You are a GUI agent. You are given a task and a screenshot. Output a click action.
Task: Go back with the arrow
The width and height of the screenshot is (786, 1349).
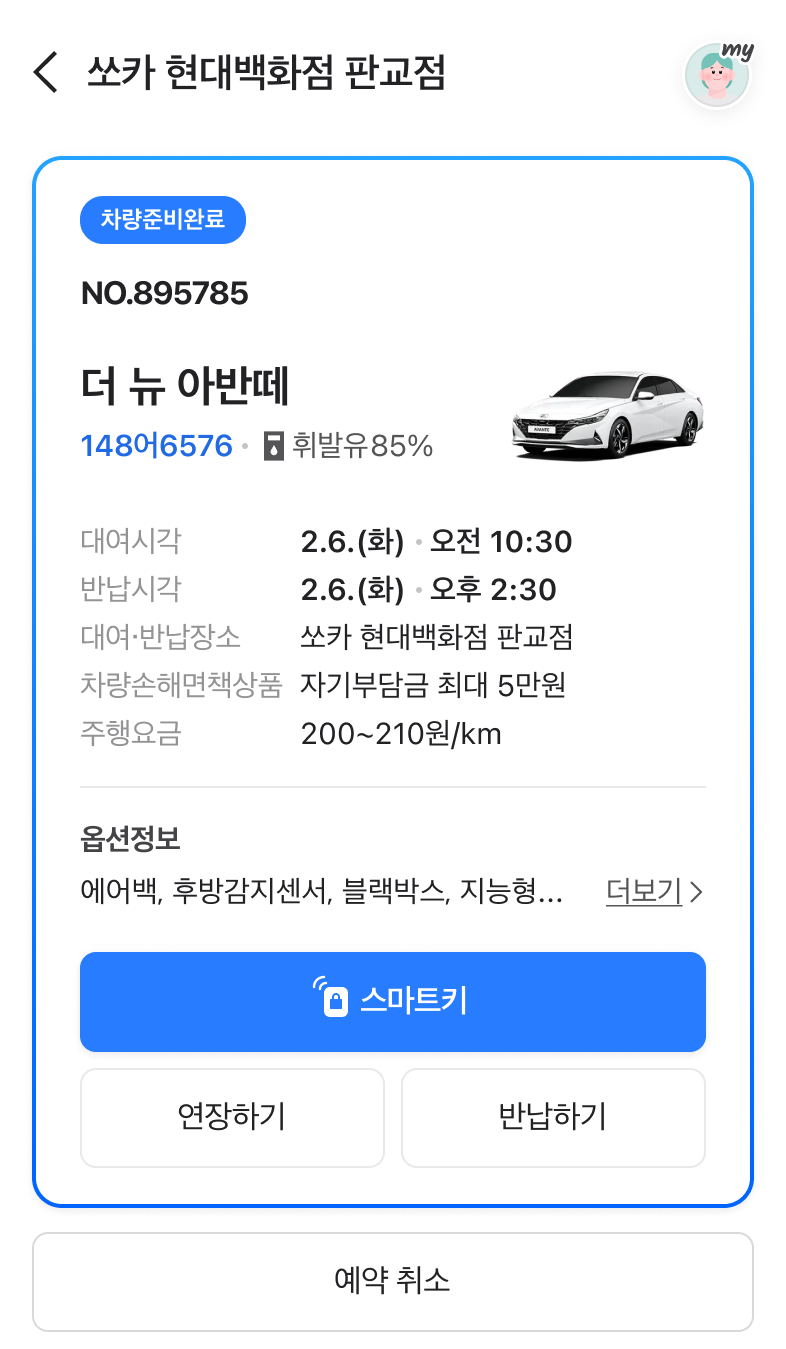tap(46, 73)
